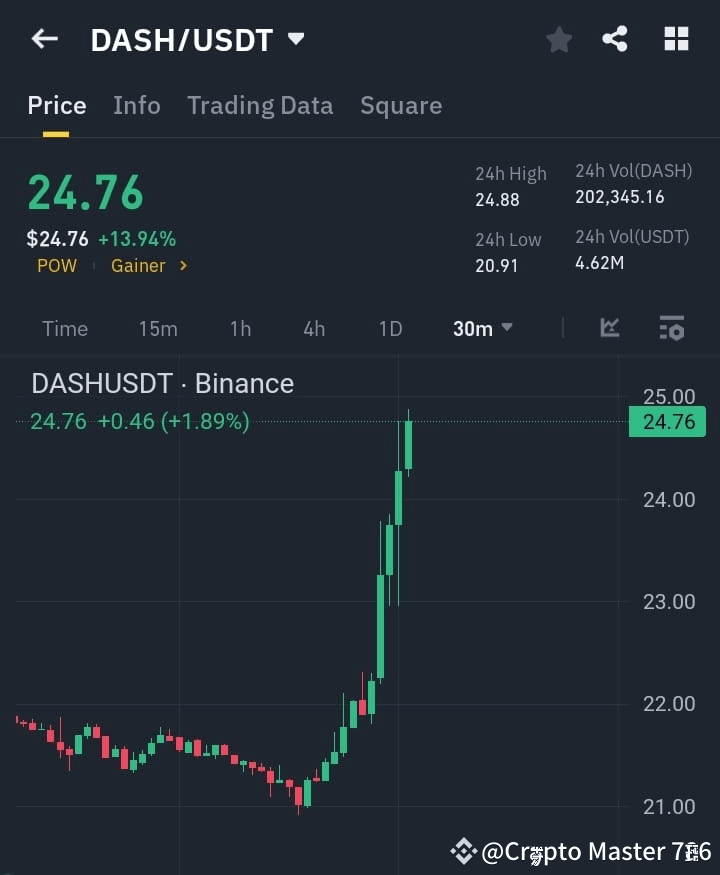Switch to the Trading Data tab

click(x=260, y=105)
